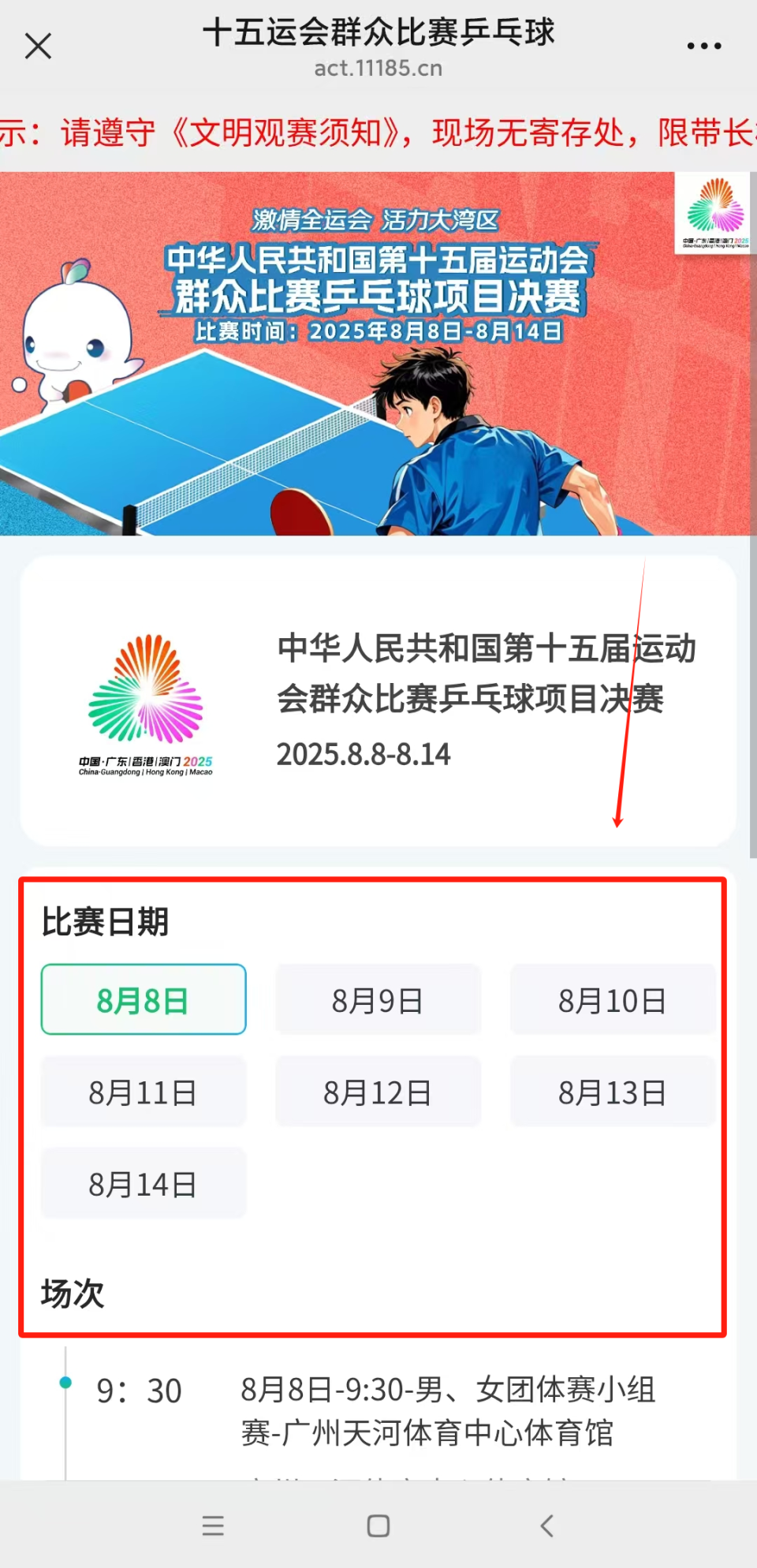Switch to the 8月12日 date
The width and height of the screenshot is (757, 1568).
pyautogui.click(x=378, y=1092)
